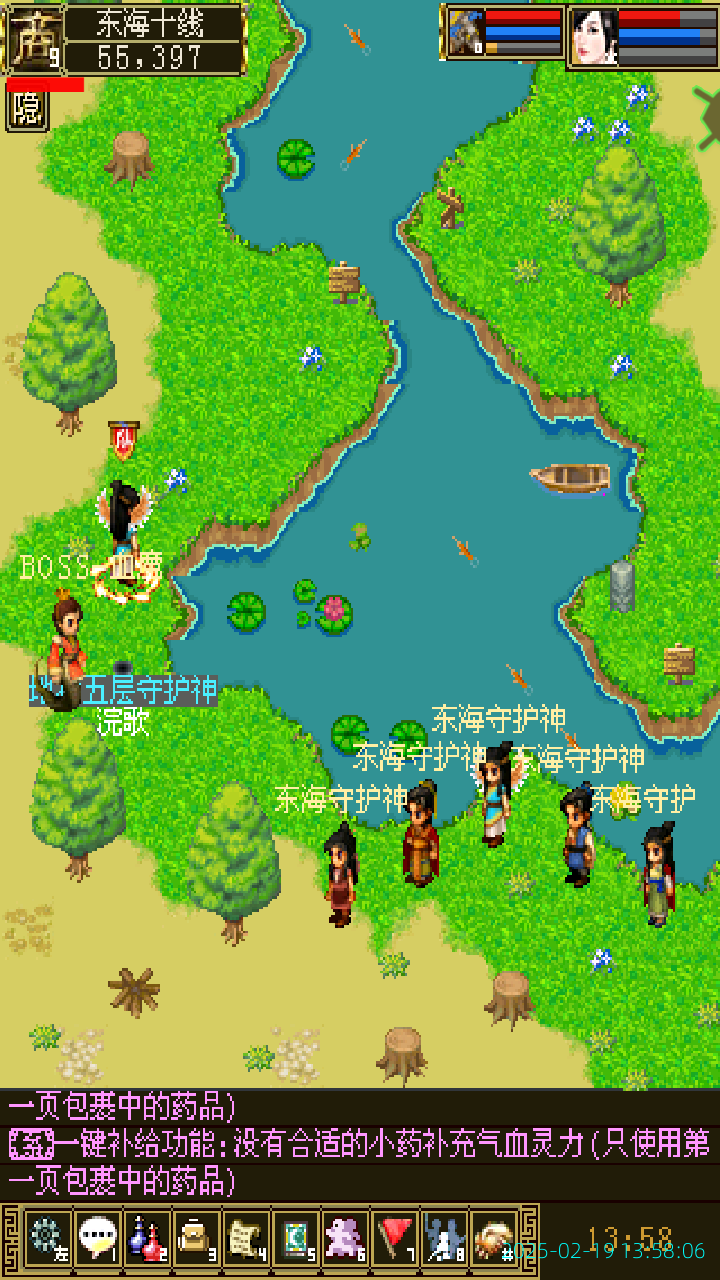Open the player avatar in the top corner
This screenshot has height=1280, width=720.
[35, 38]
